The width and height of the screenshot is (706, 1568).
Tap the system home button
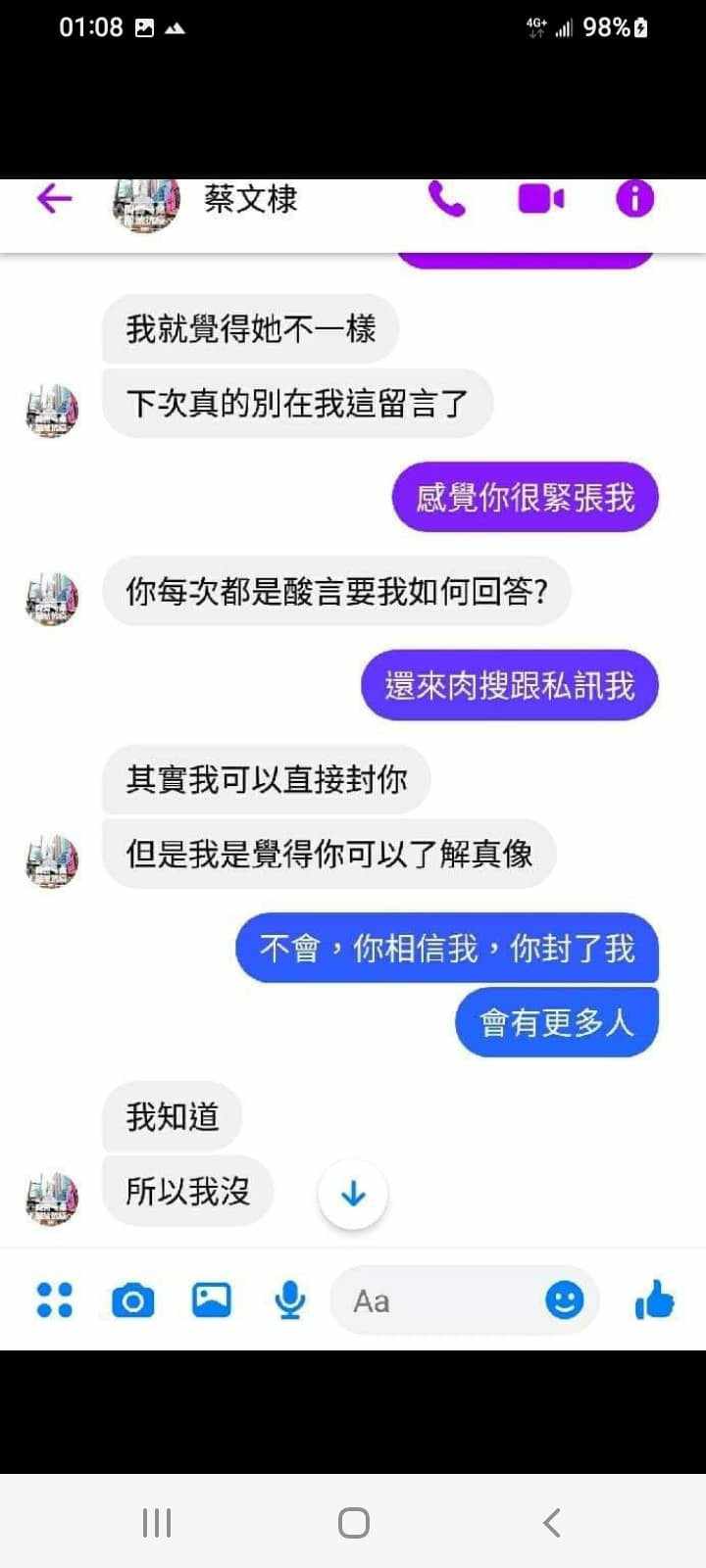(353, 1522)
